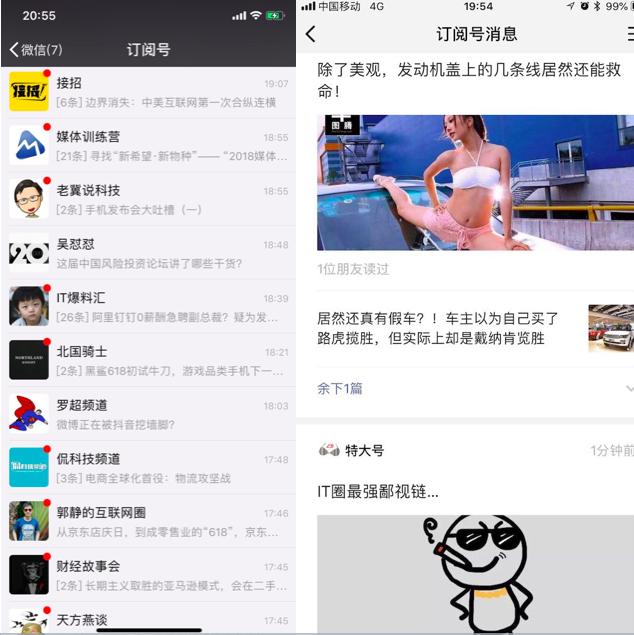Open the 北国骑士 subscription thread
The height and width of the screenshot is (635, 634).
click(150, 360)
